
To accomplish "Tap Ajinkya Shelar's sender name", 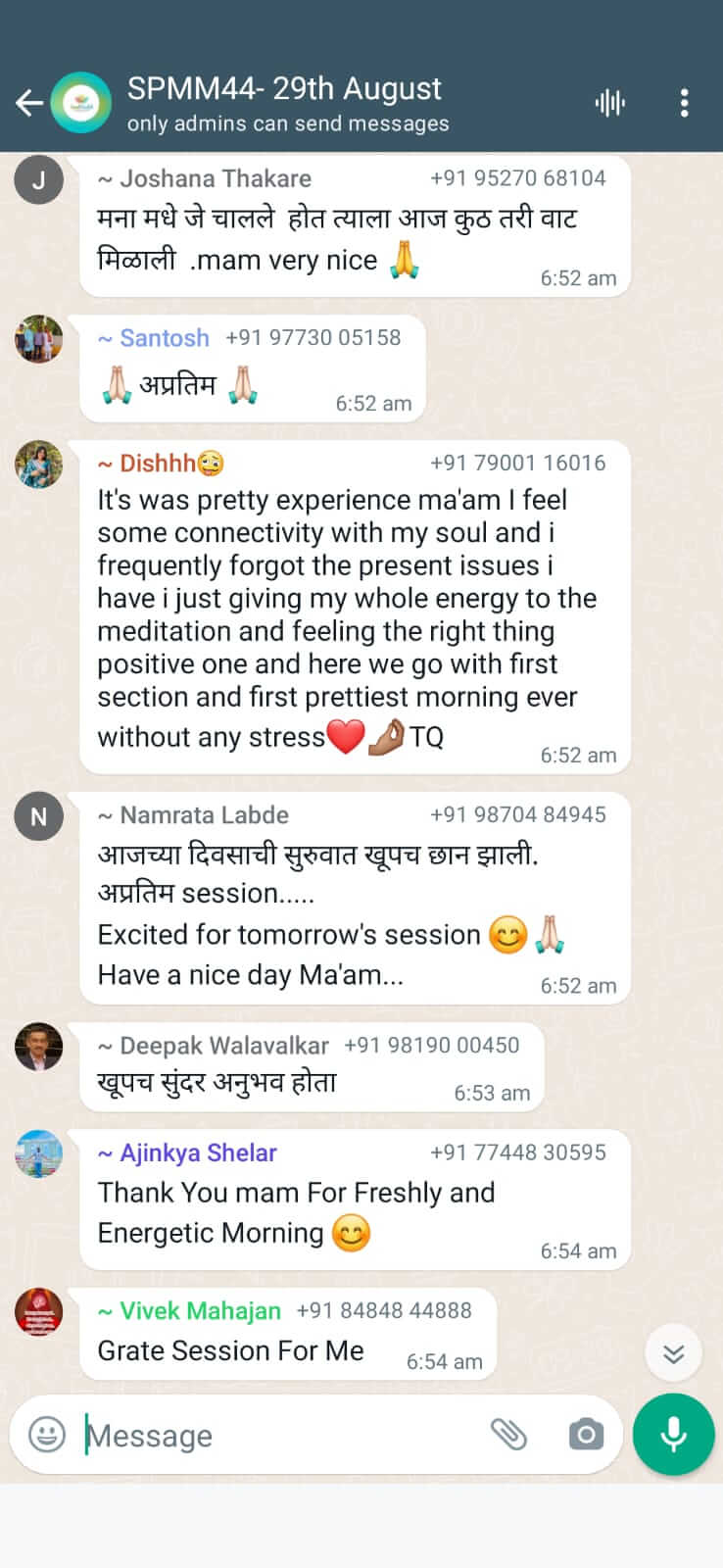I will pos(197,1153).
